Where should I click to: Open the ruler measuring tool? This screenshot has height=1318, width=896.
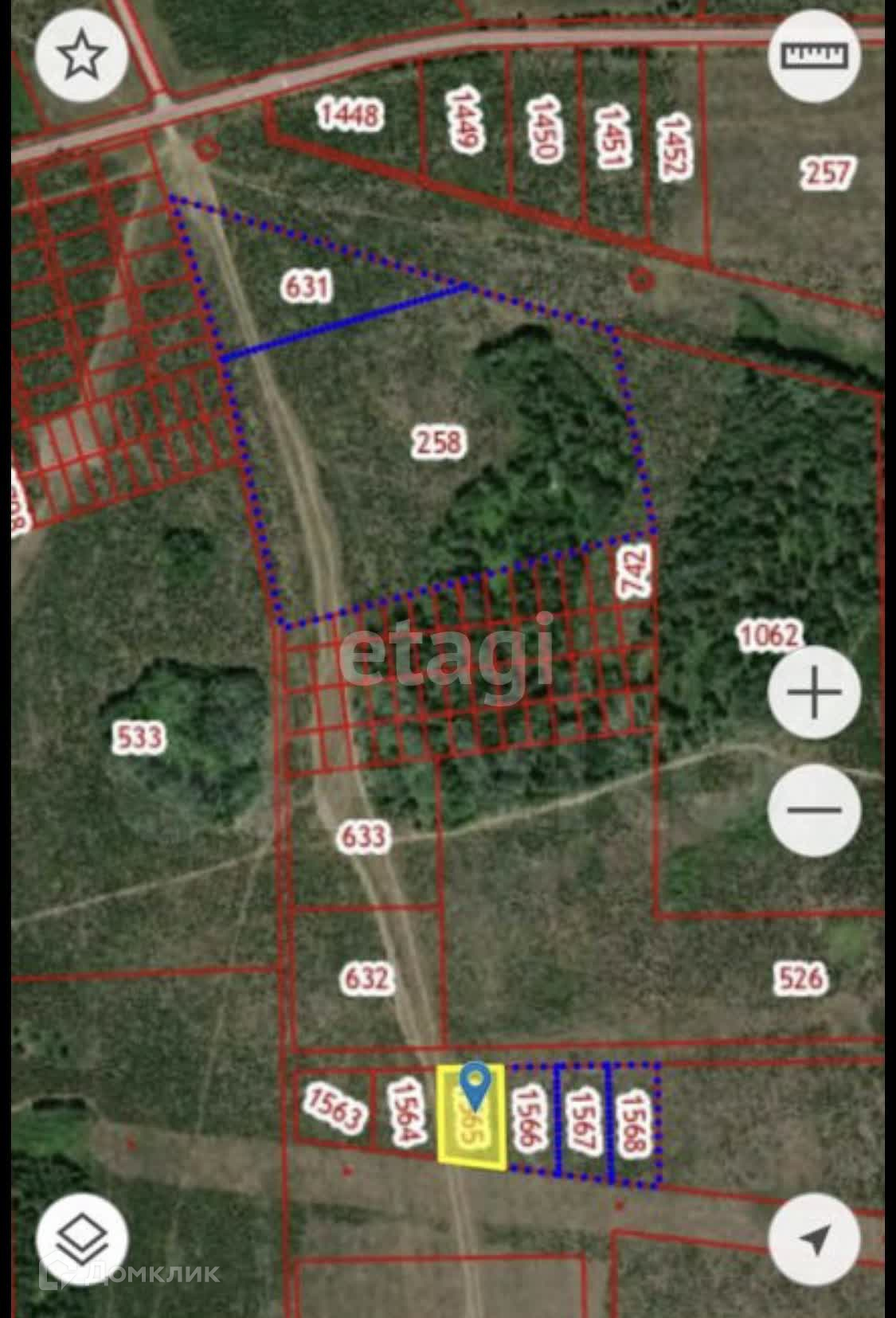pyautogui.click(x=816, y=56)
